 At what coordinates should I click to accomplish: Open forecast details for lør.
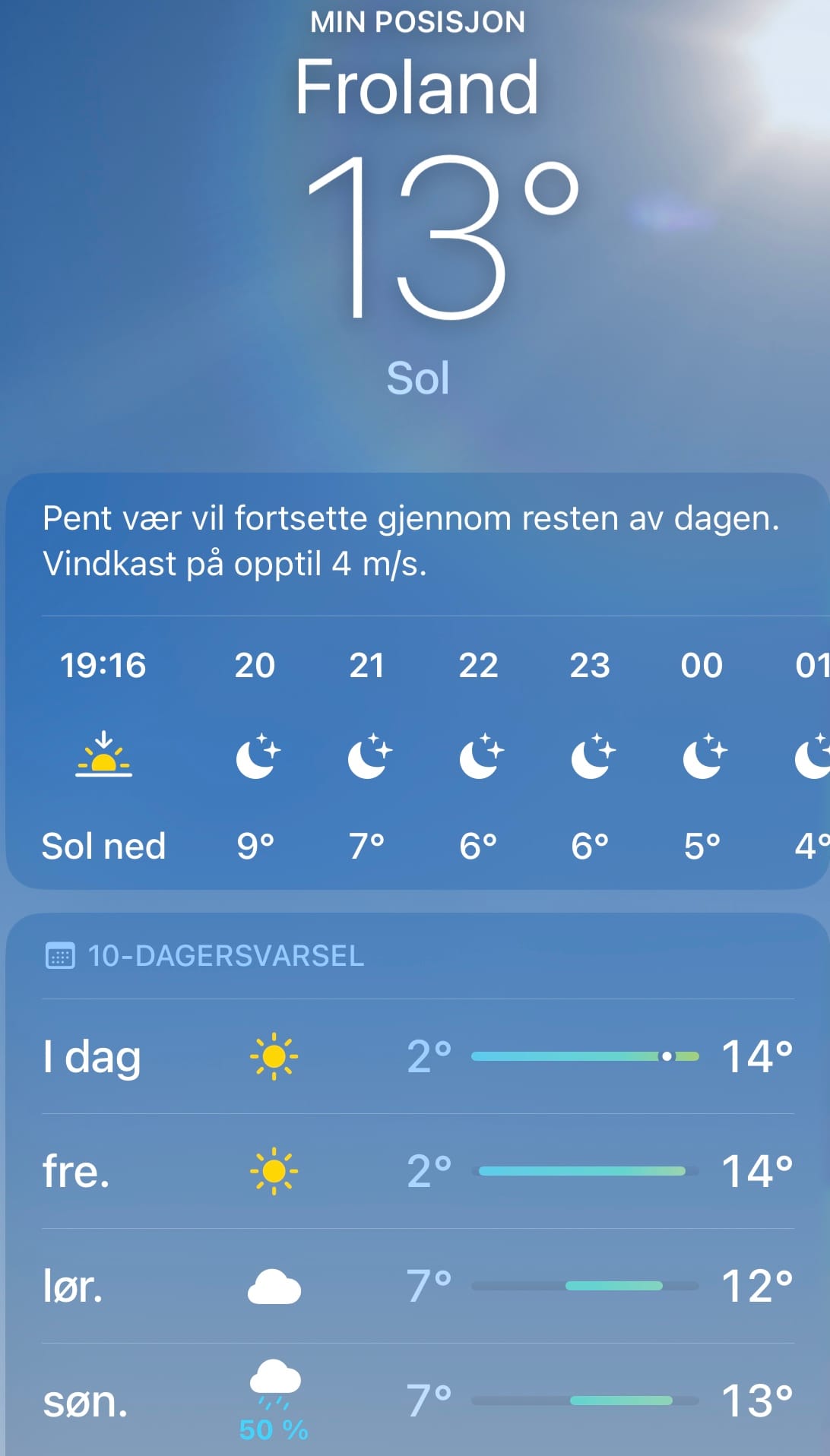click(x=417, y=1286)
